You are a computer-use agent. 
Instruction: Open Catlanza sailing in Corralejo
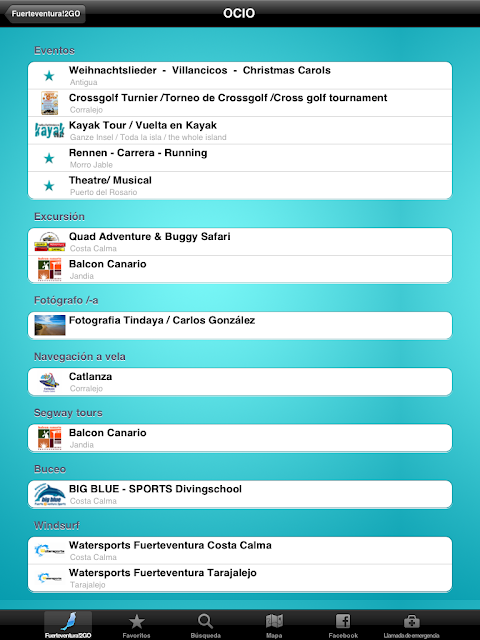(240, 382)
